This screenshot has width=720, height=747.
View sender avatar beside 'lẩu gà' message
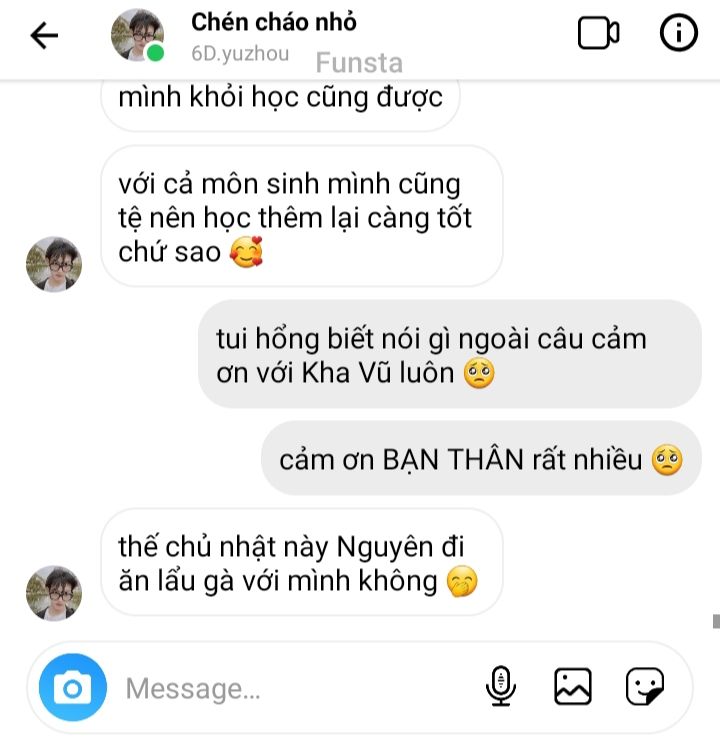[x=53, y=592]
